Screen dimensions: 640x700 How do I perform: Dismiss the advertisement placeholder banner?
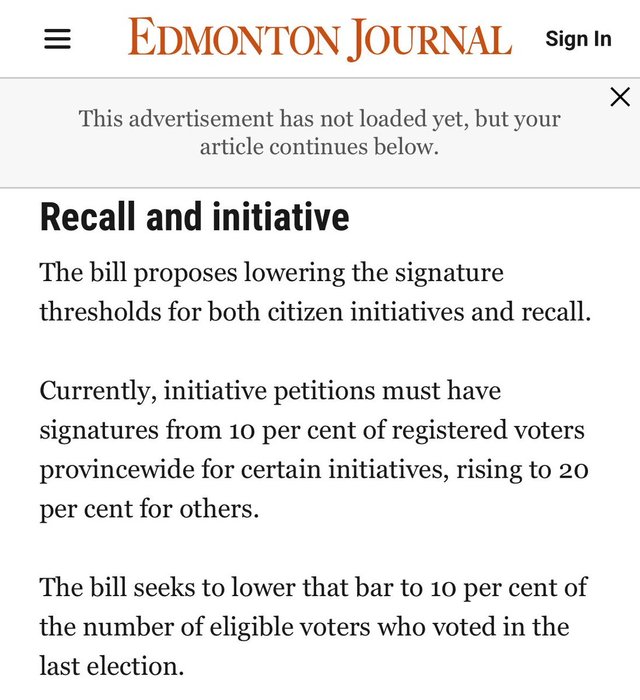pos(620,97)
